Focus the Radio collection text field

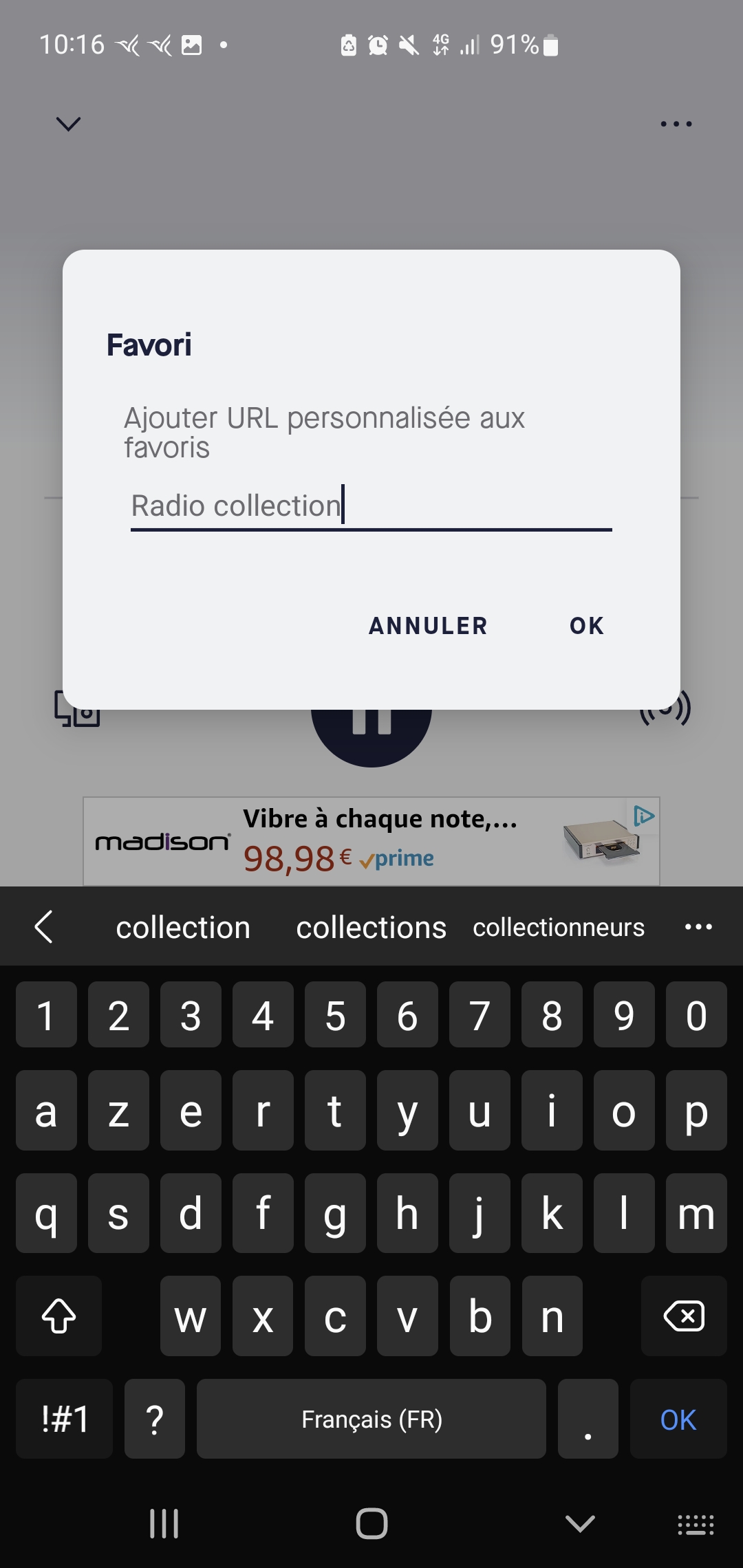point(370,506)
